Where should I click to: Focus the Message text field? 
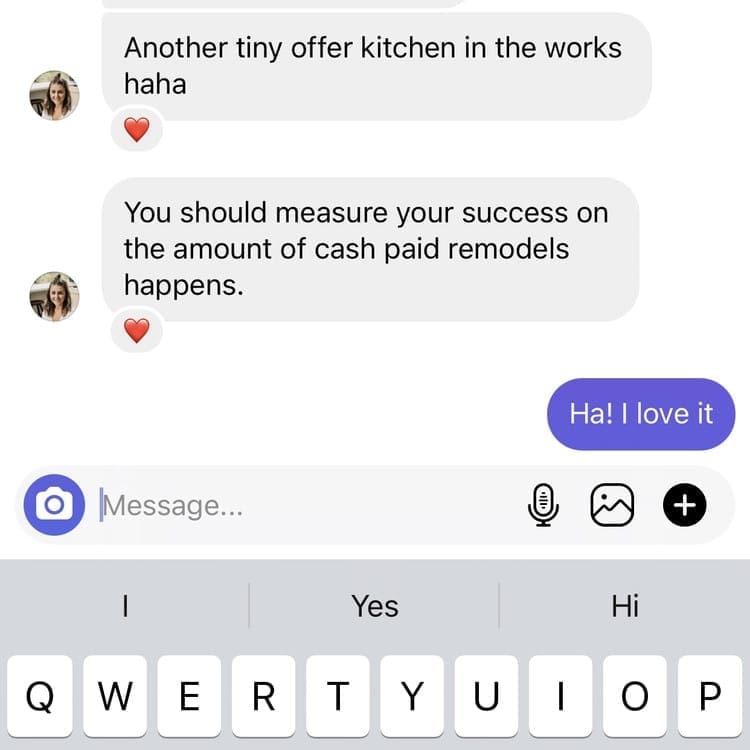[x=300, y=506]
